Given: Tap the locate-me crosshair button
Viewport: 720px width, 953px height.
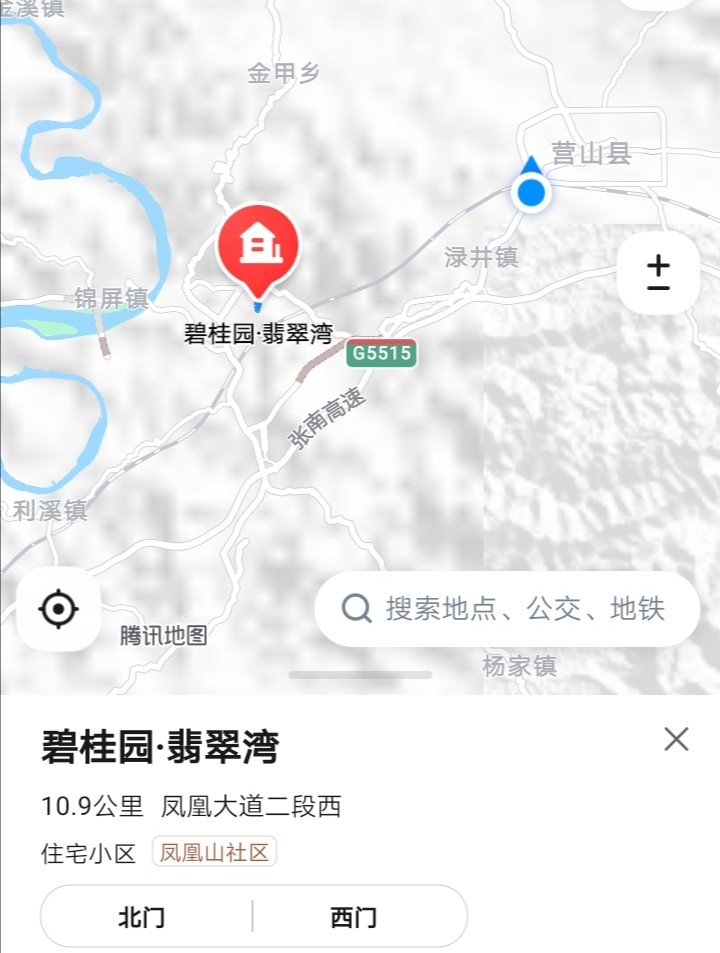Looking at the screenshot, I should tap(59, 608).
